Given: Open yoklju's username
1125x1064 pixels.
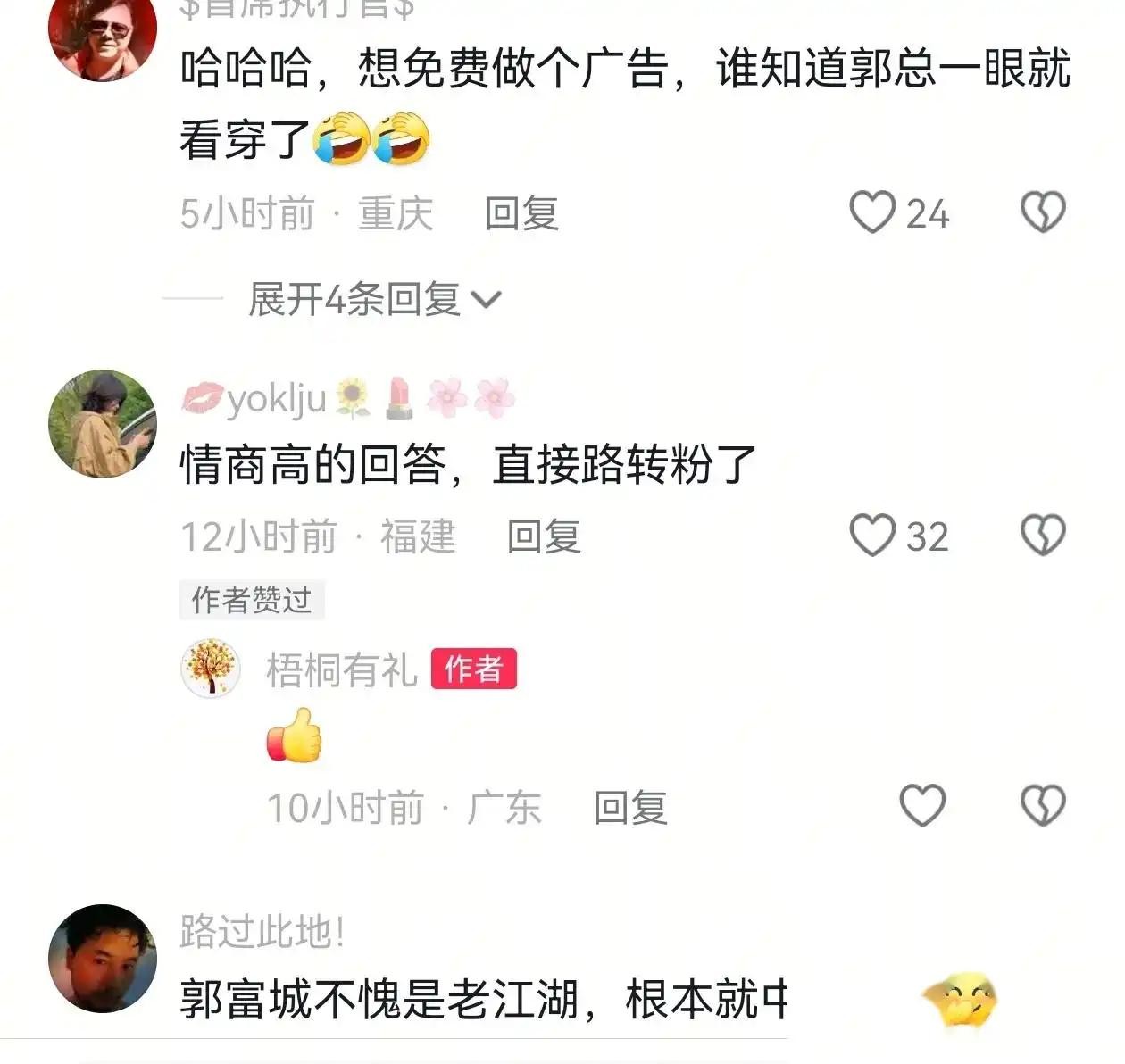Looking at the screenshot, I should pos(277,399).
